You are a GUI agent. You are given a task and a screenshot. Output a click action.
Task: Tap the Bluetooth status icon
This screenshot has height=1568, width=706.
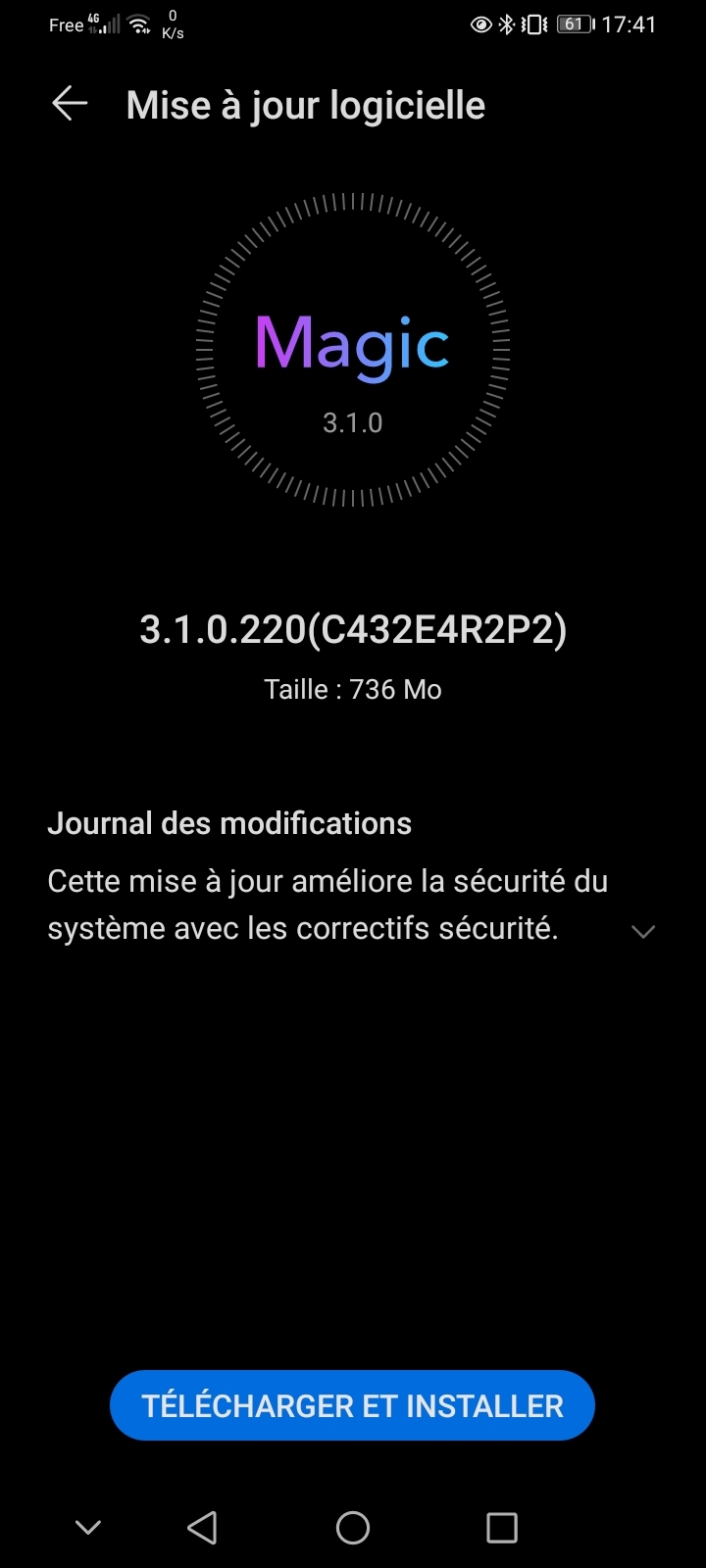pyautogui.click(x=507, y=24)
